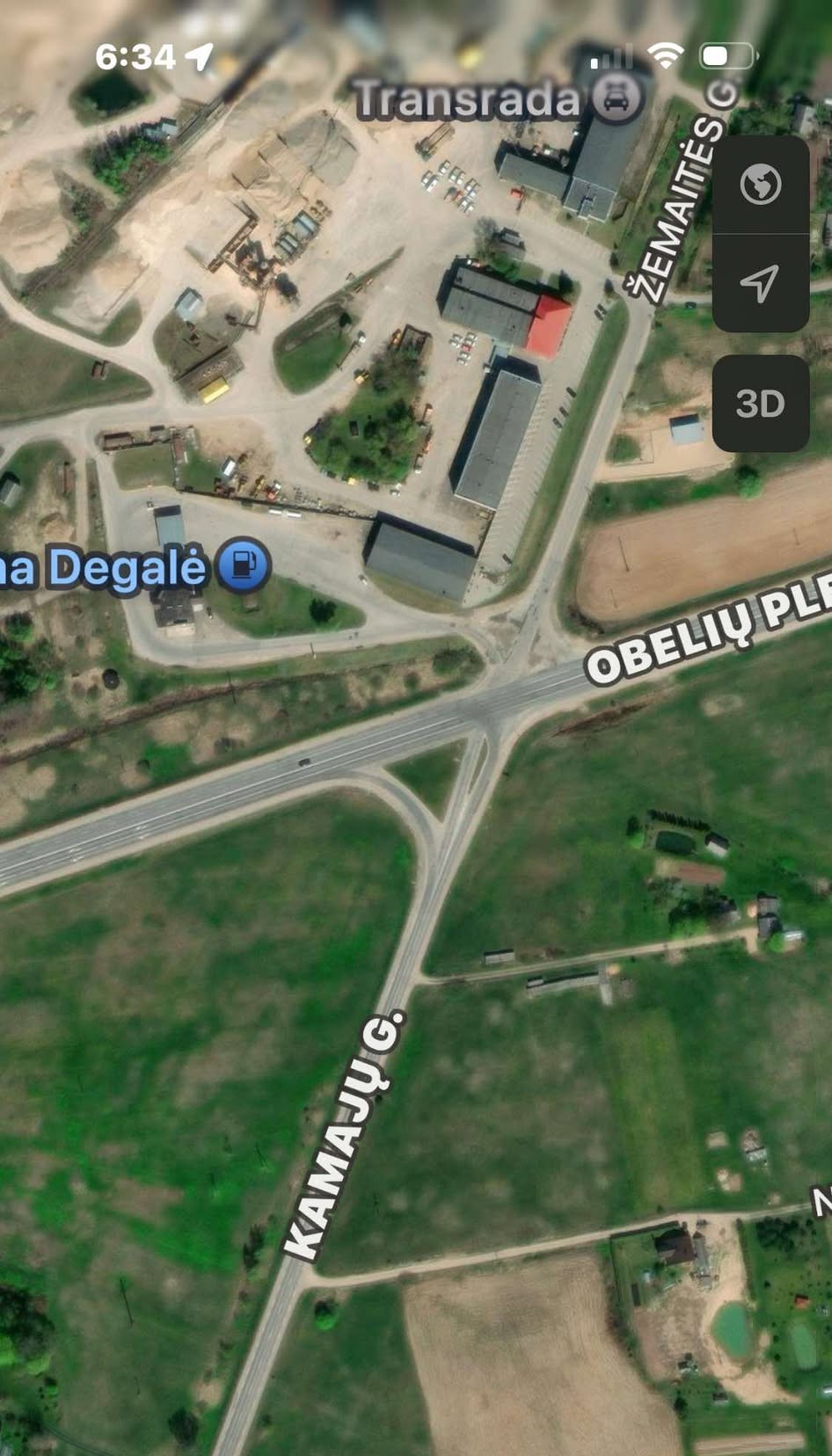Select the Degalė gas station marker
The width and height of the screenshot is (832, 1456).
[x=243, y=564]
